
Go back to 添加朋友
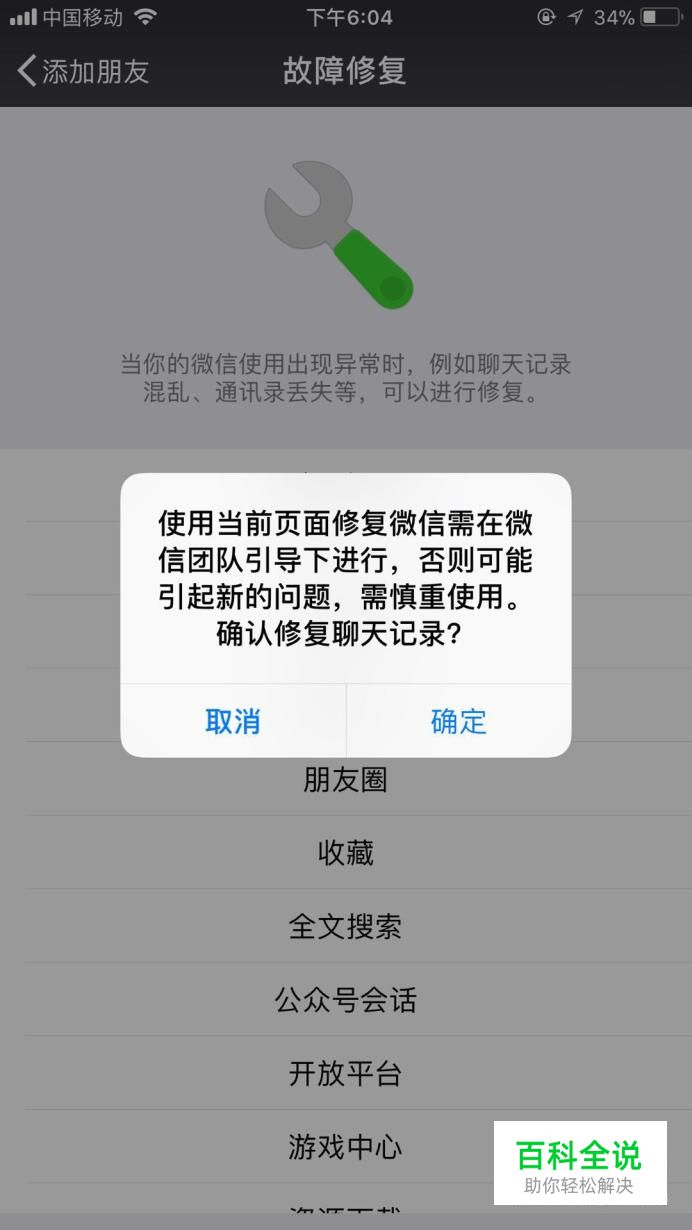coord(84,71)
